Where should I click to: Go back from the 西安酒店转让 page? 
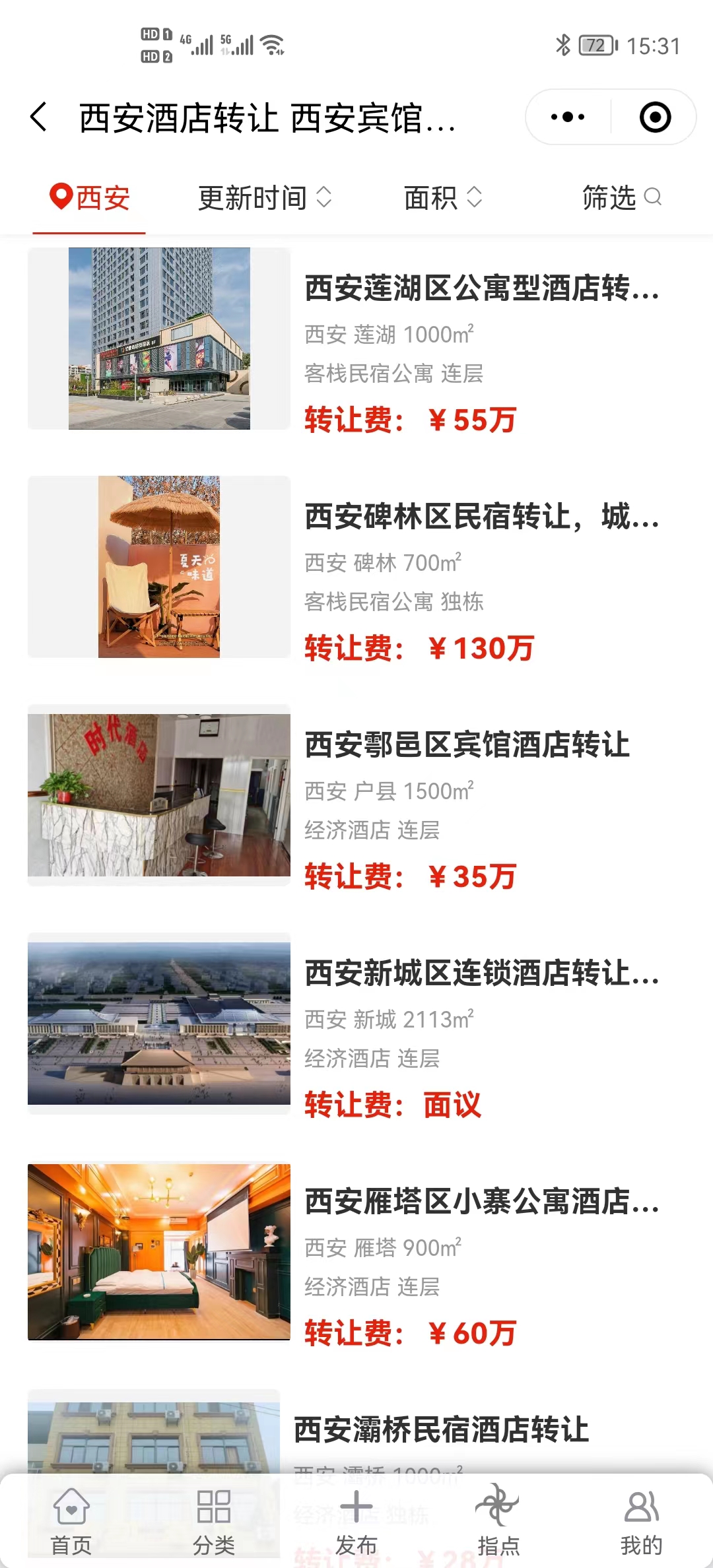click(x=40, y=117)
